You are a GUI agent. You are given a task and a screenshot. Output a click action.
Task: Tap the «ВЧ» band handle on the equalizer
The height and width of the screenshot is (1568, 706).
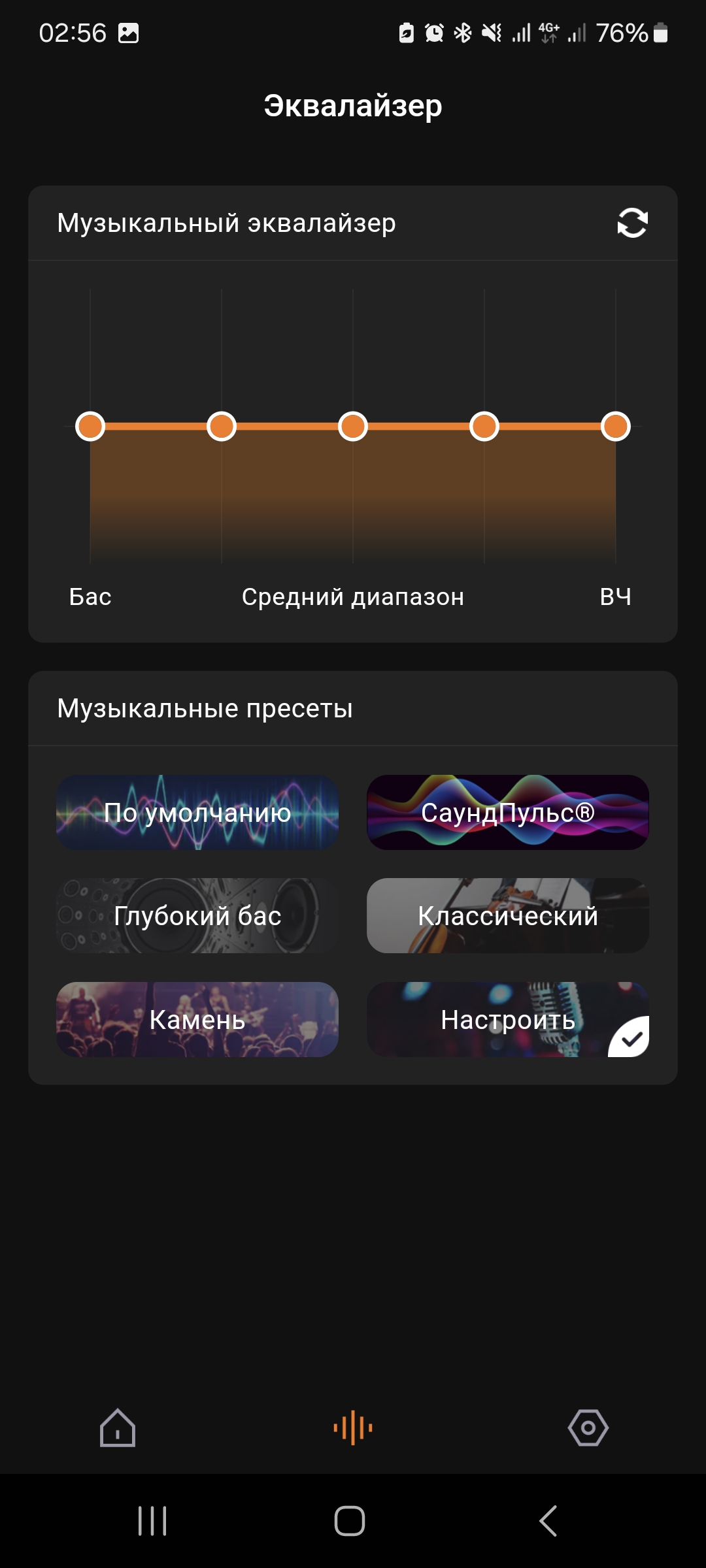click(x=616, y=427)
